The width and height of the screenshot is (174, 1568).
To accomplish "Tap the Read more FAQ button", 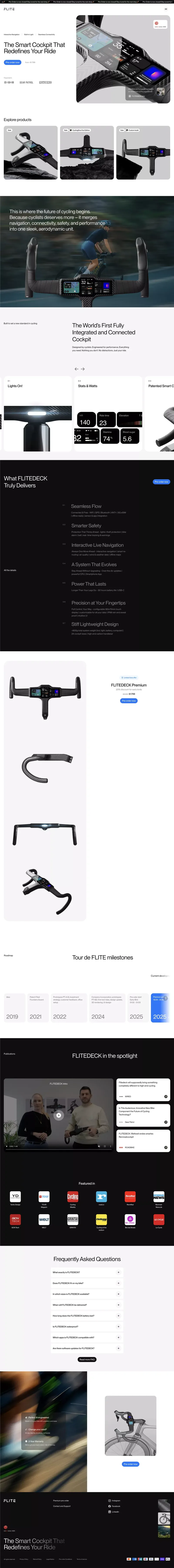I will click(87, 1360).
